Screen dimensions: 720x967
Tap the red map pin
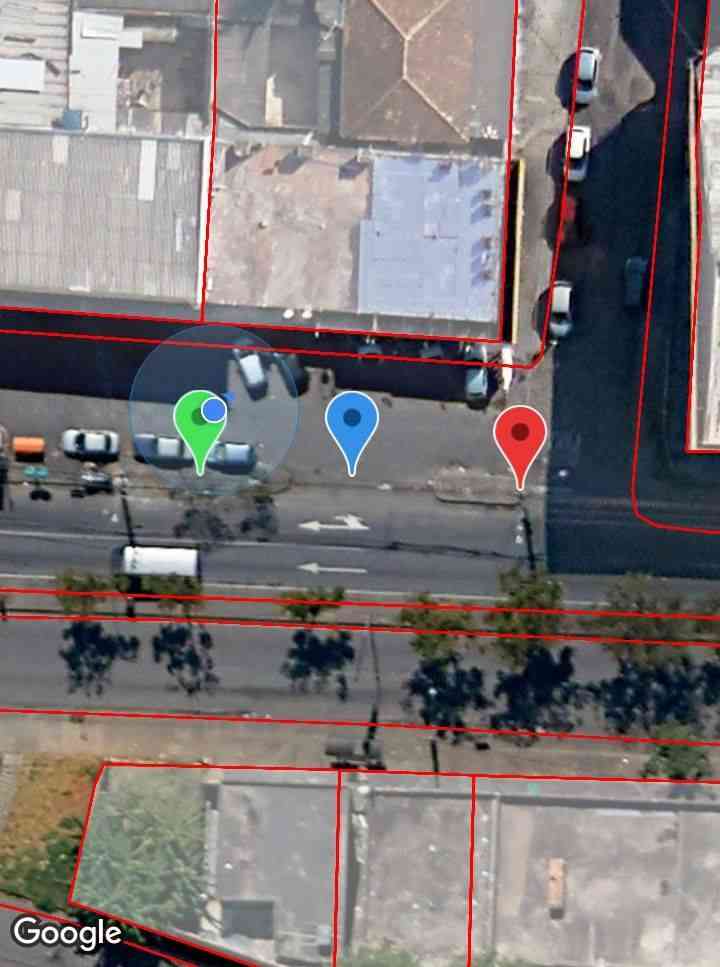click(x=520, y=437)
